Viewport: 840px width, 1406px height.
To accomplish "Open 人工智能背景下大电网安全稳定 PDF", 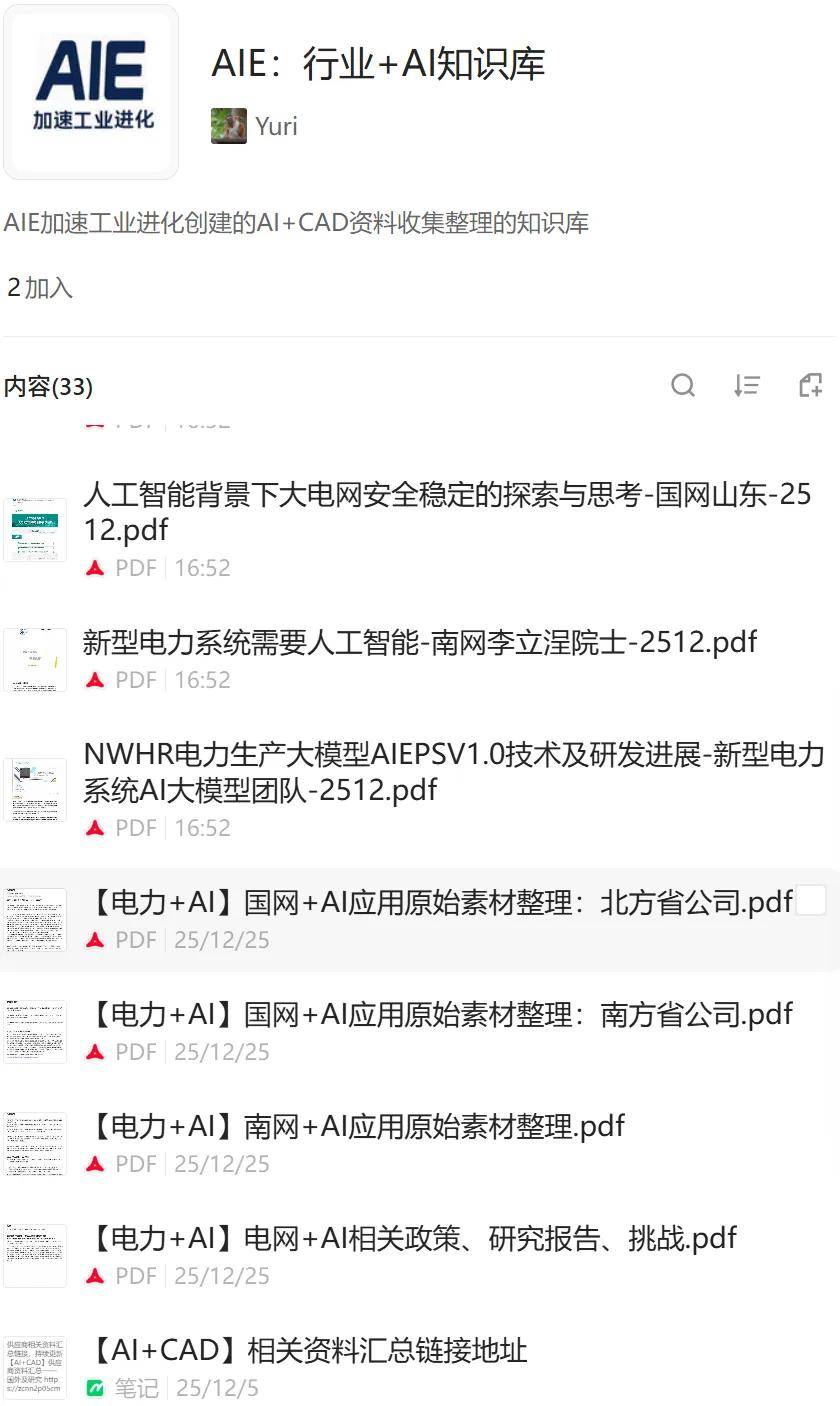I will coord(446,511).
